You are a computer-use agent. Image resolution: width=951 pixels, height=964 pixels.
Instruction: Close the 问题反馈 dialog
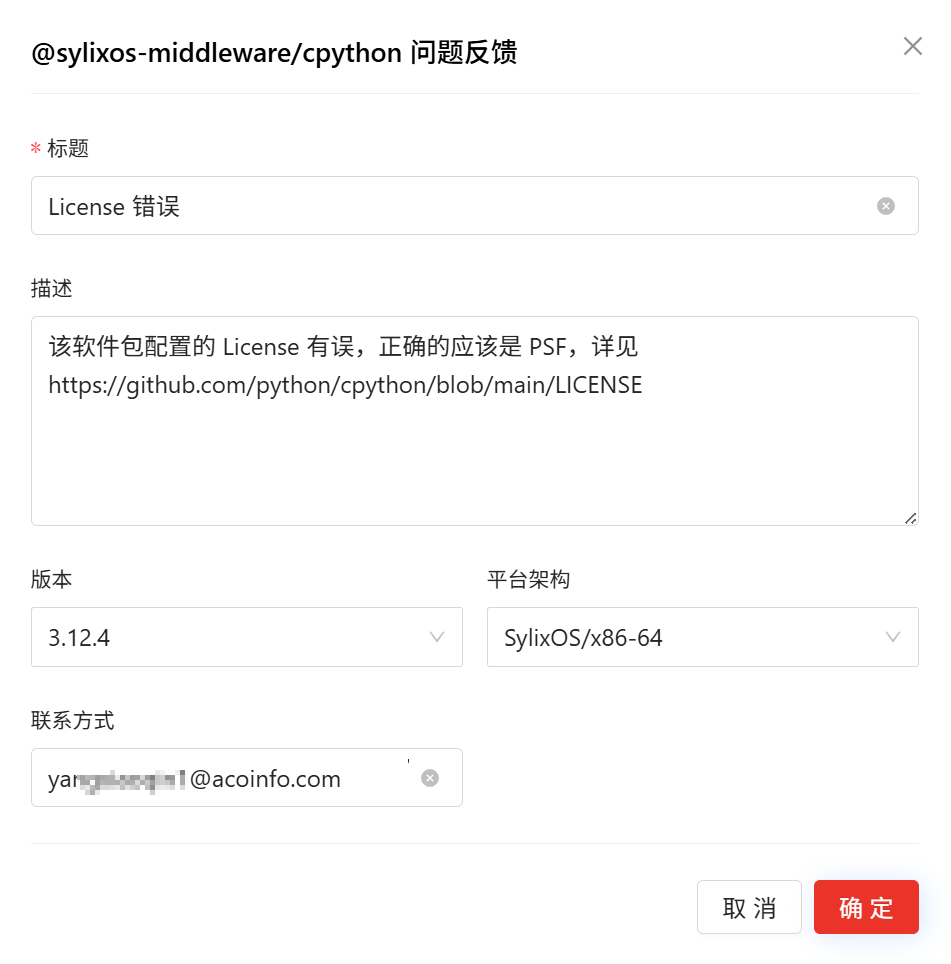[912, 46]
